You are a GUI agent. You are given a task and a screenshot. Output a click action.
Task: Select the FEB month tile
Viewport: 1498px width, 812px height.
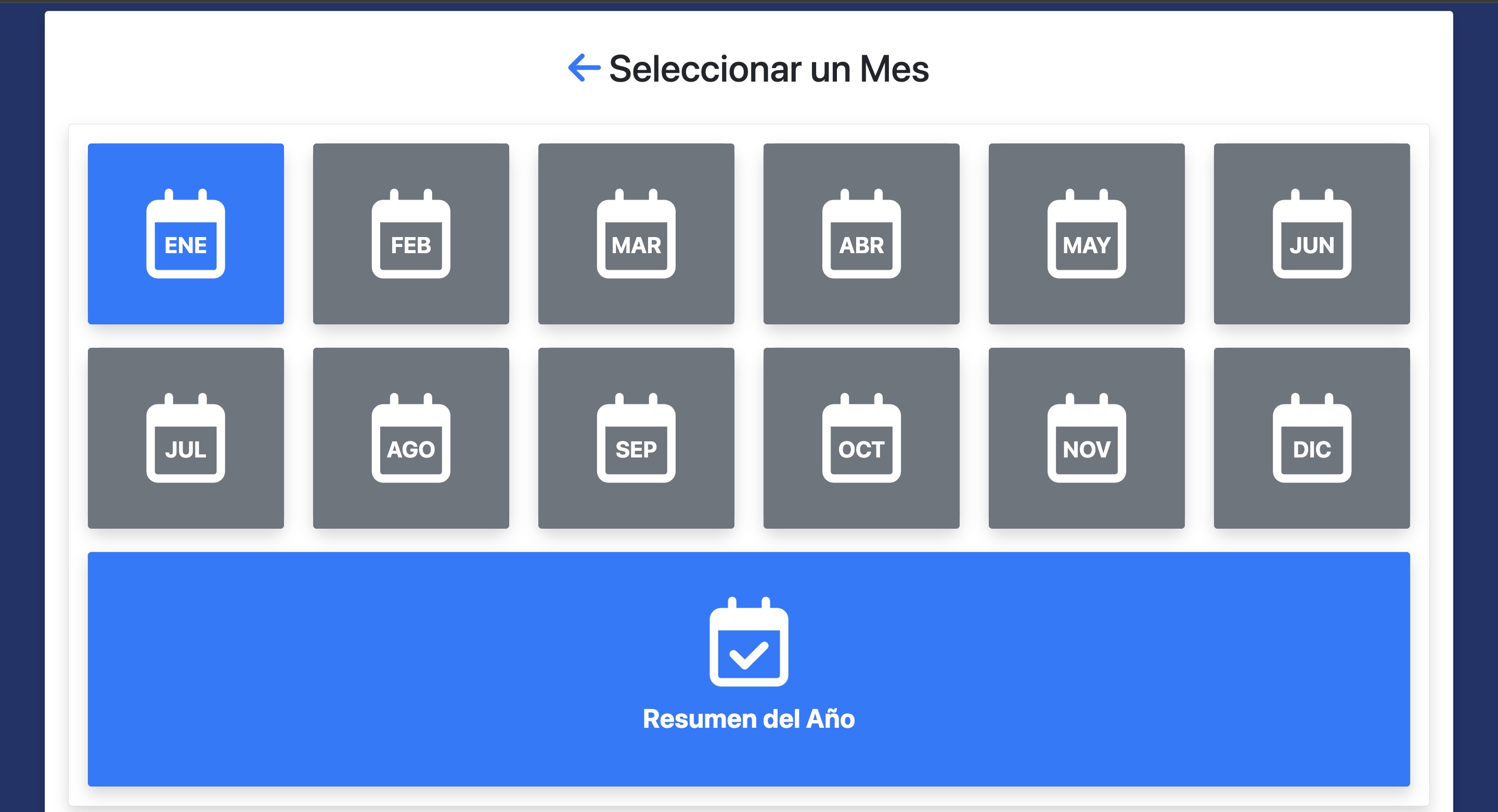tap(410, 233)
